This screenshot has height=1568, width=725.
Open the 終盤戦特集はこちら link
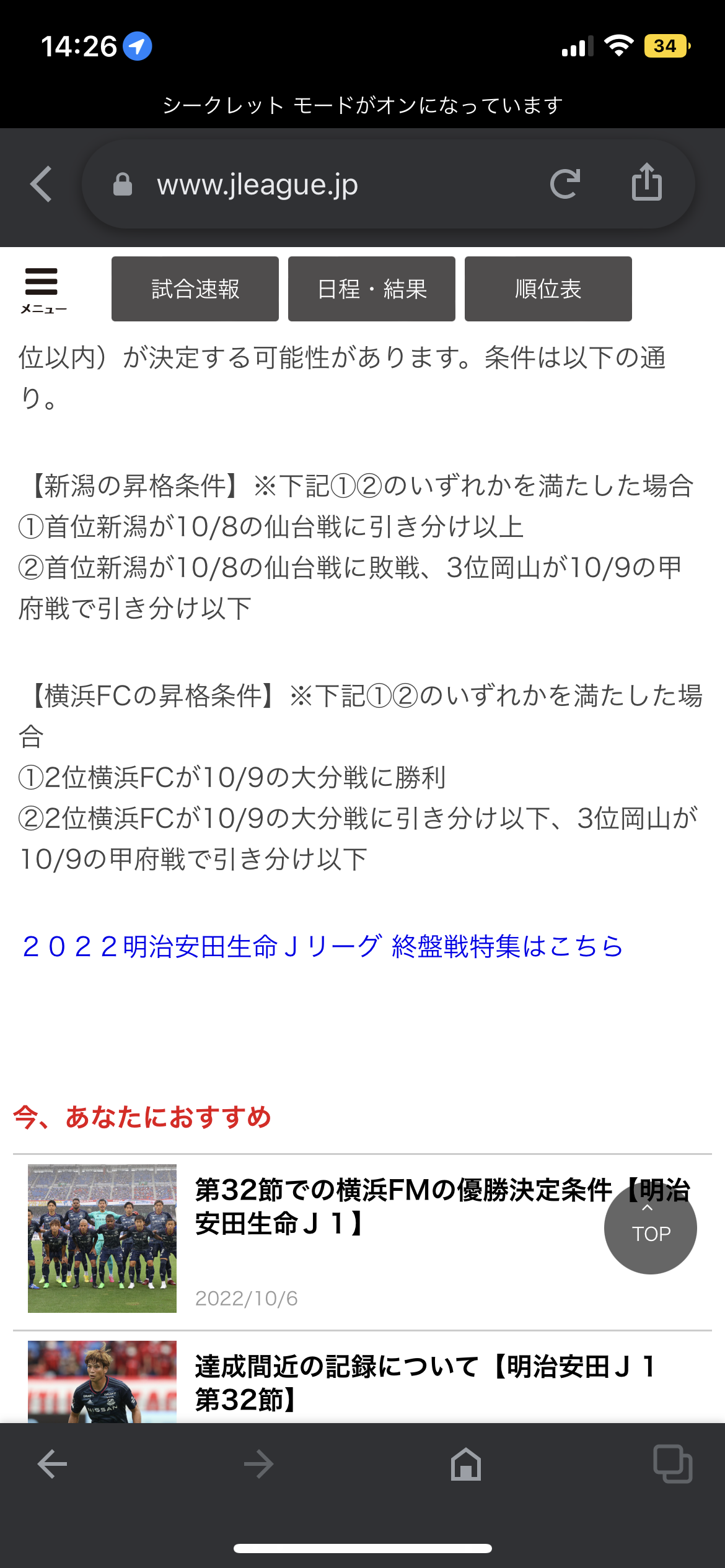(x=322, y=946)
